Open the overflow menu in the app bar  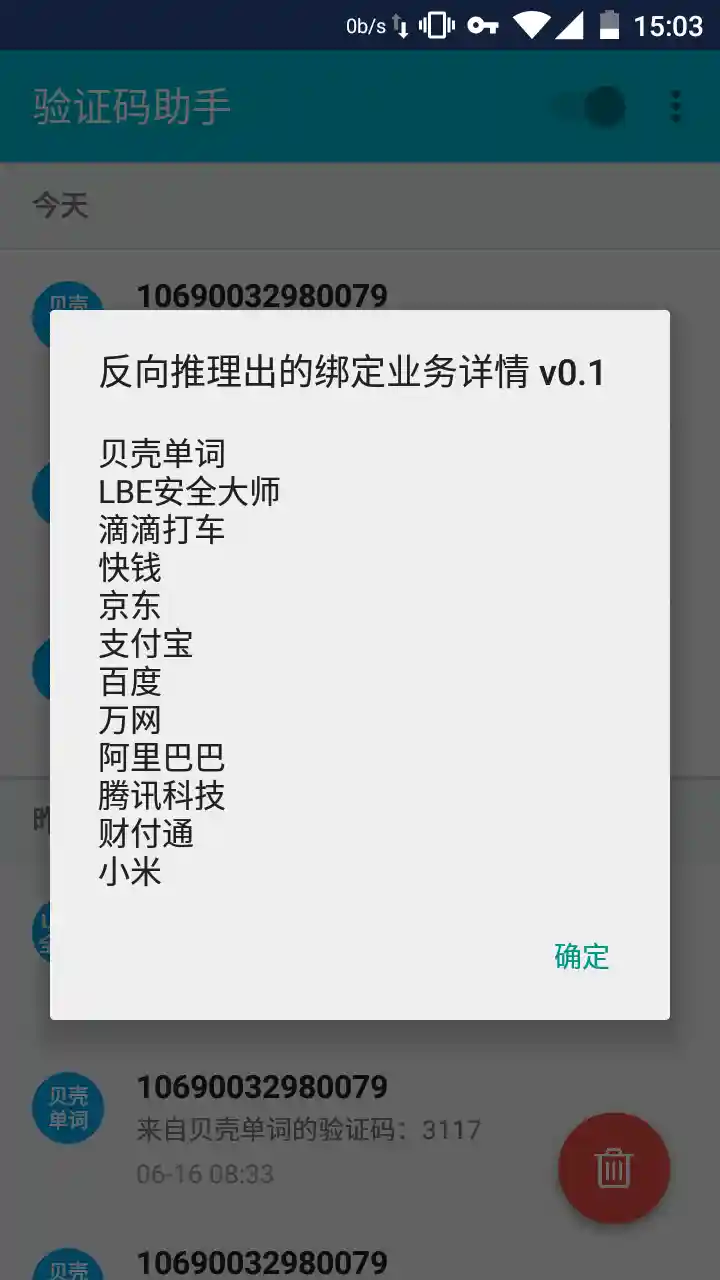(676, 105)
